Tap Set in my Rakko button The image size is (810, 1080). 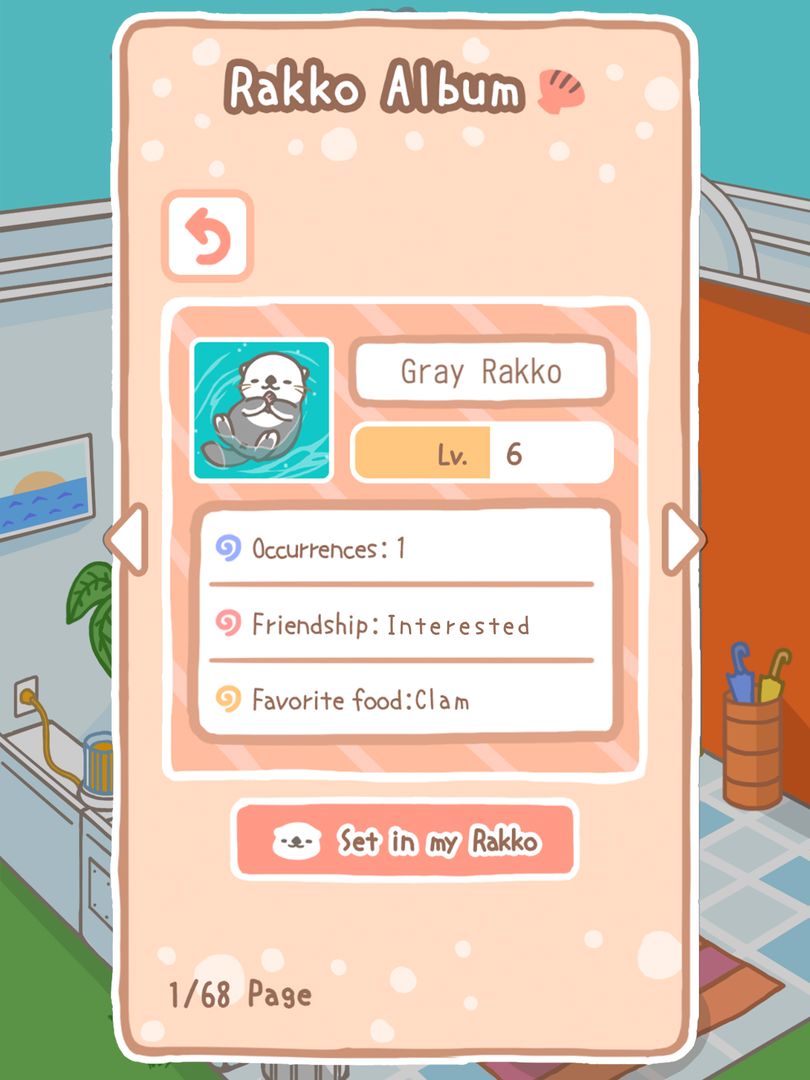click(x=406, y=841)
